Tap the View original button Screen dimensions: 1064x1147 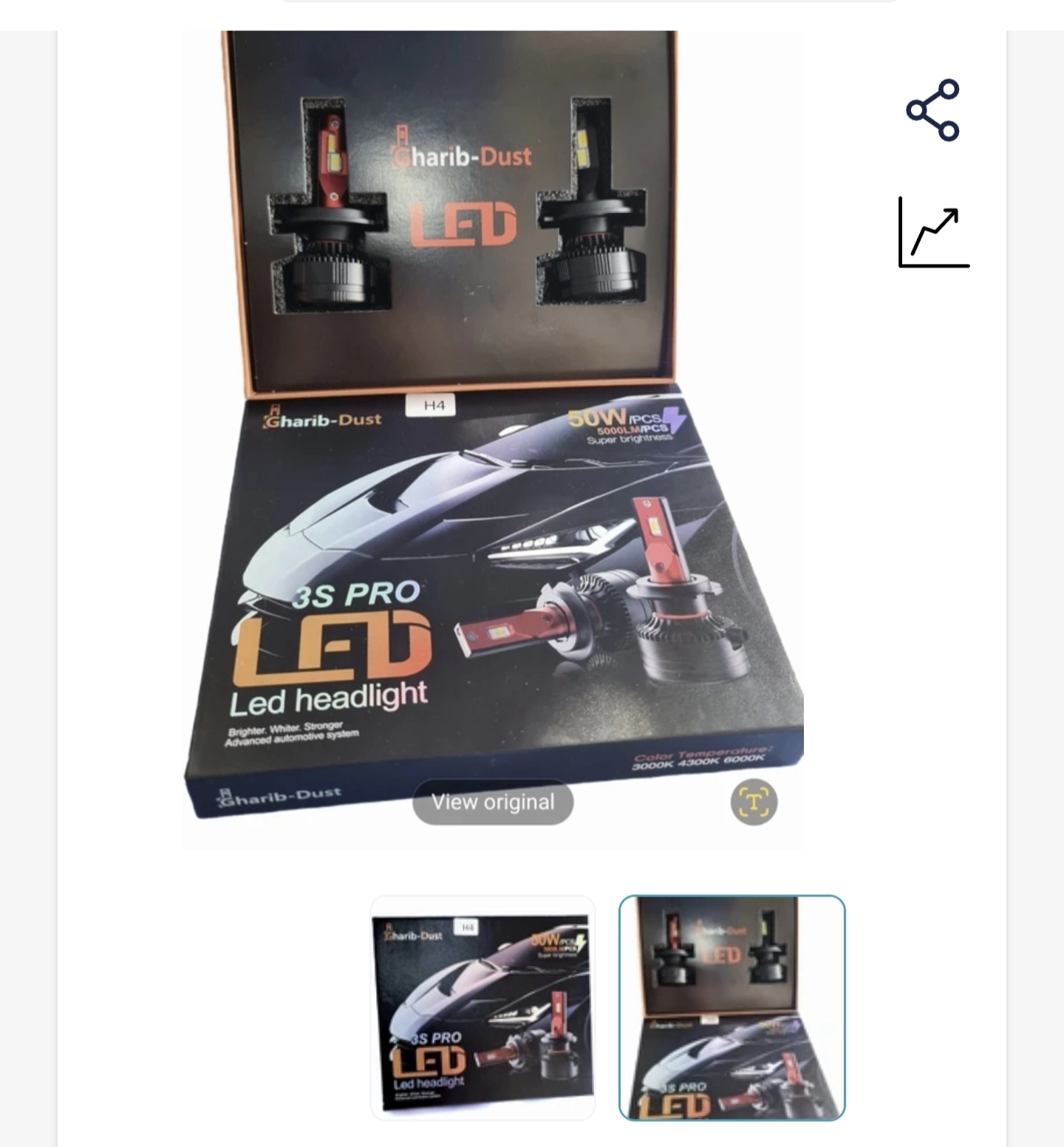pos(493,802)
